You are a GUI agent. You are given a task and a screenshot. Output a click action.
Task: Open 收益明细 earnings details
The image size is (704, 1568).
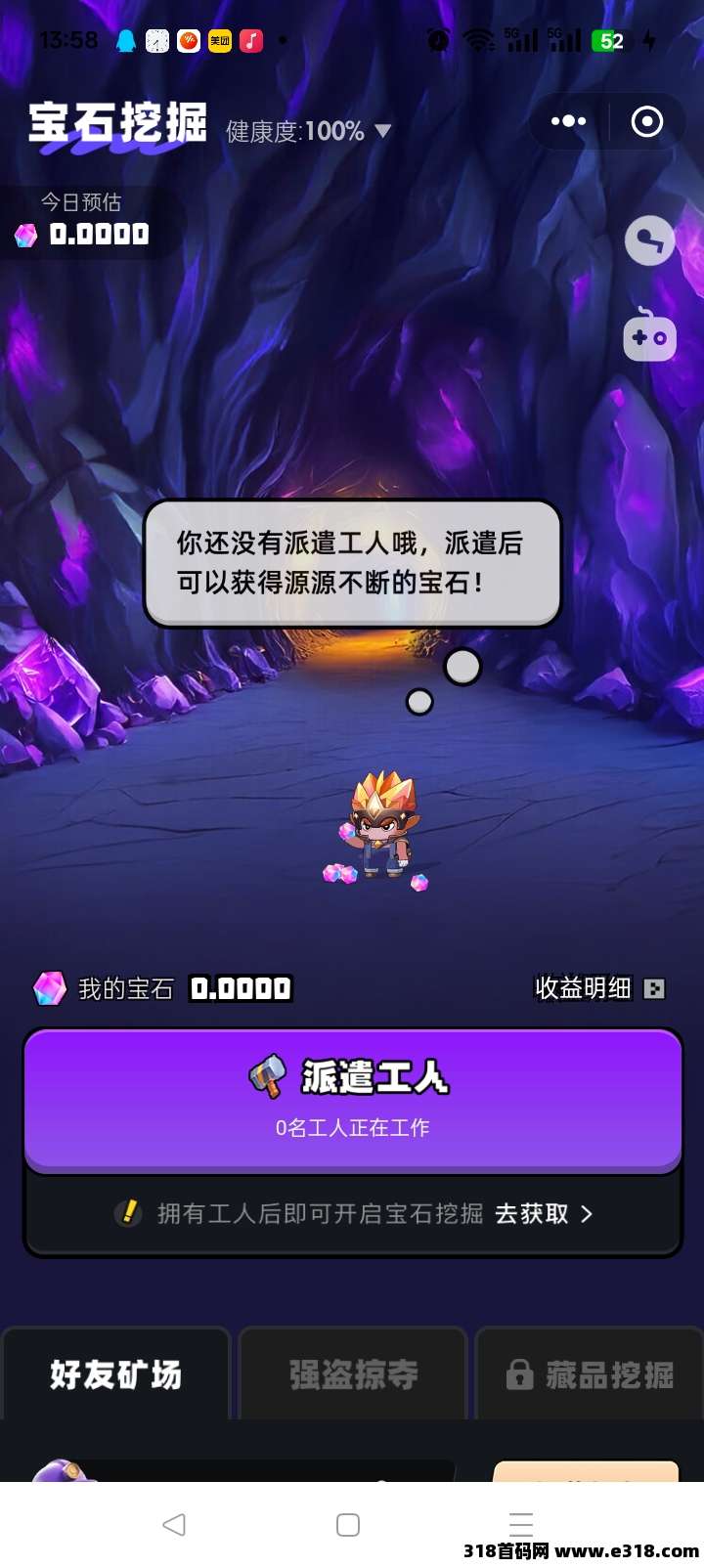pos(598,988)
